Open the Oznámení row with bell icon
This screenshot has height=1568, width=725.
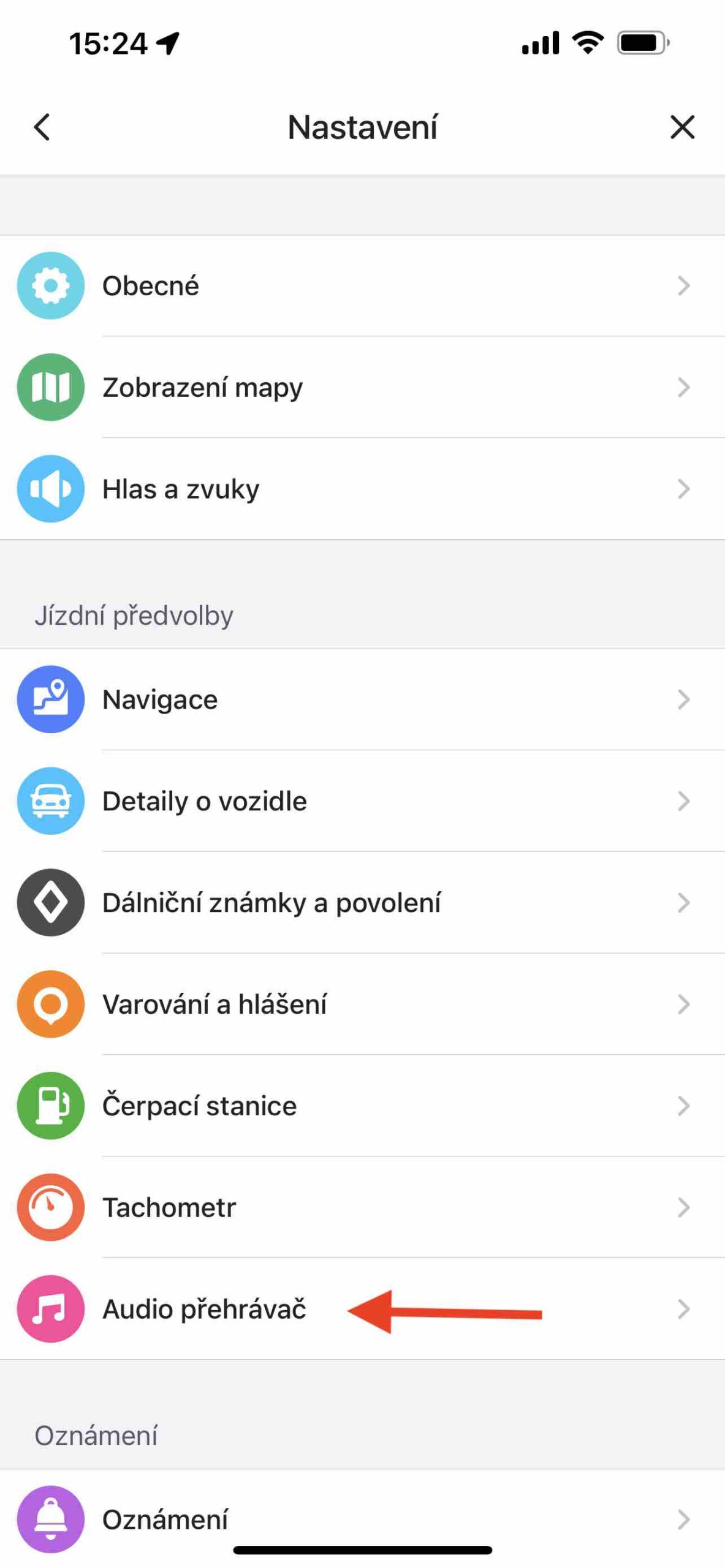coord(362,1519)
